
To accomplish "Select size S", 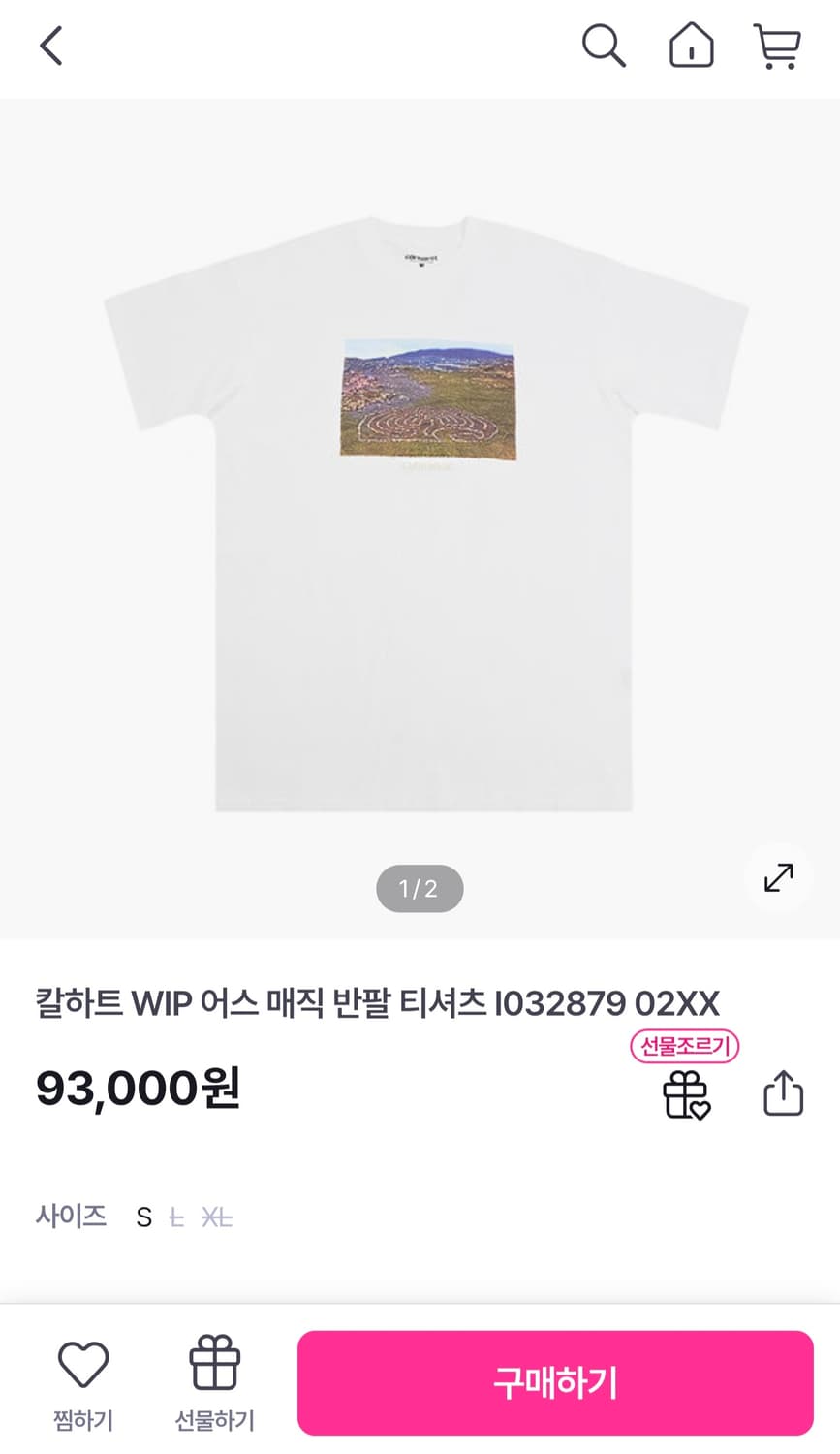I will [x=142, y=1217].
